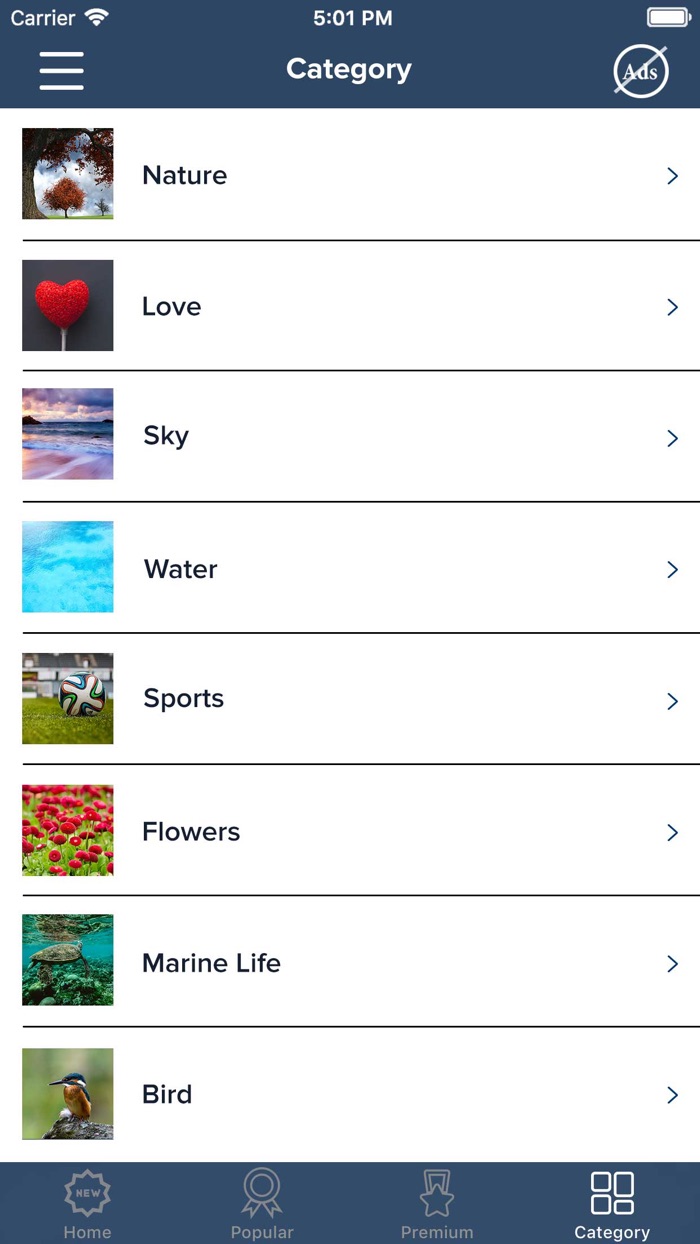Tap the remove ads icon
Screen dimensions: 700x1244
(x=640, y=71)
